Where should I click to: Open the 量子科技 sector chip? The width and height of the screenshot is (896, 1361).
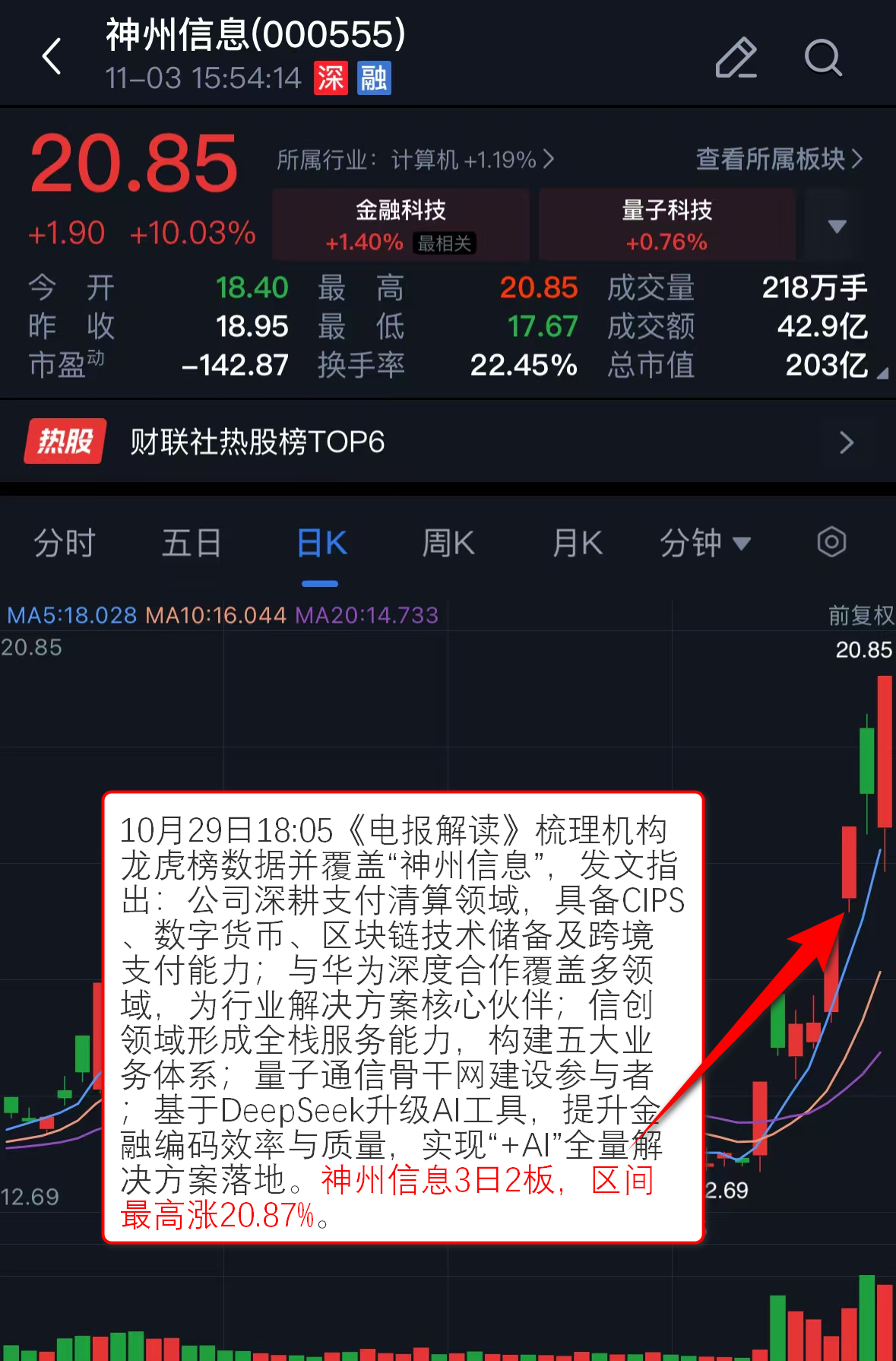666,225
